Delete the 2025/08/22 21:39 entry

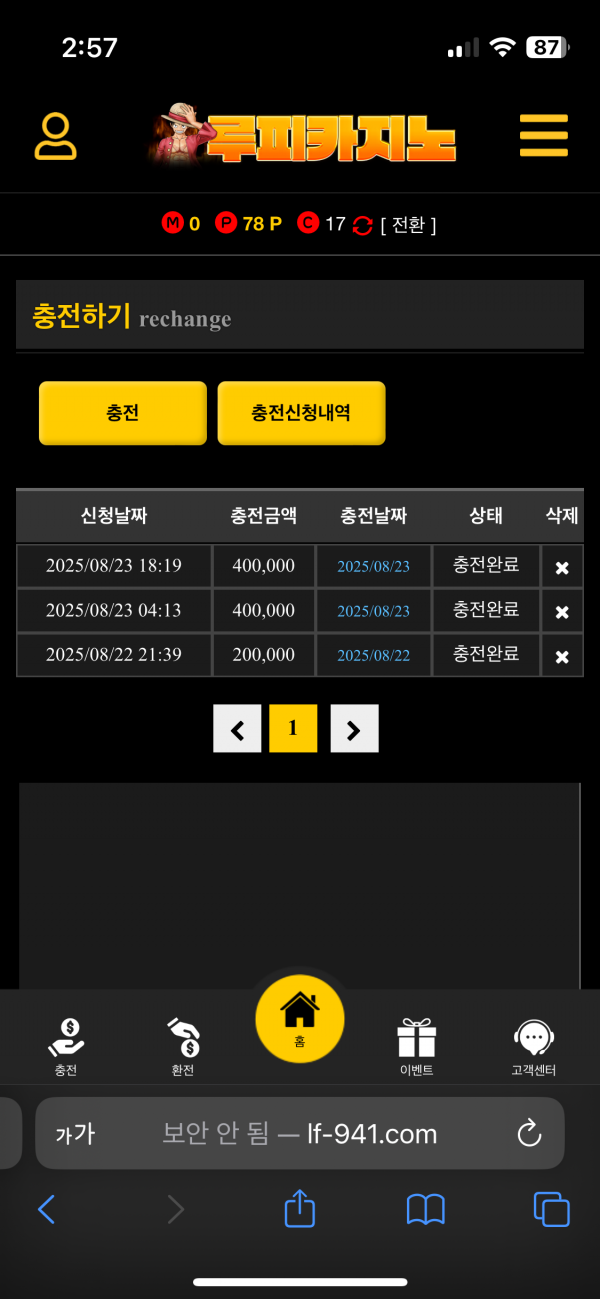pos(562,656)
